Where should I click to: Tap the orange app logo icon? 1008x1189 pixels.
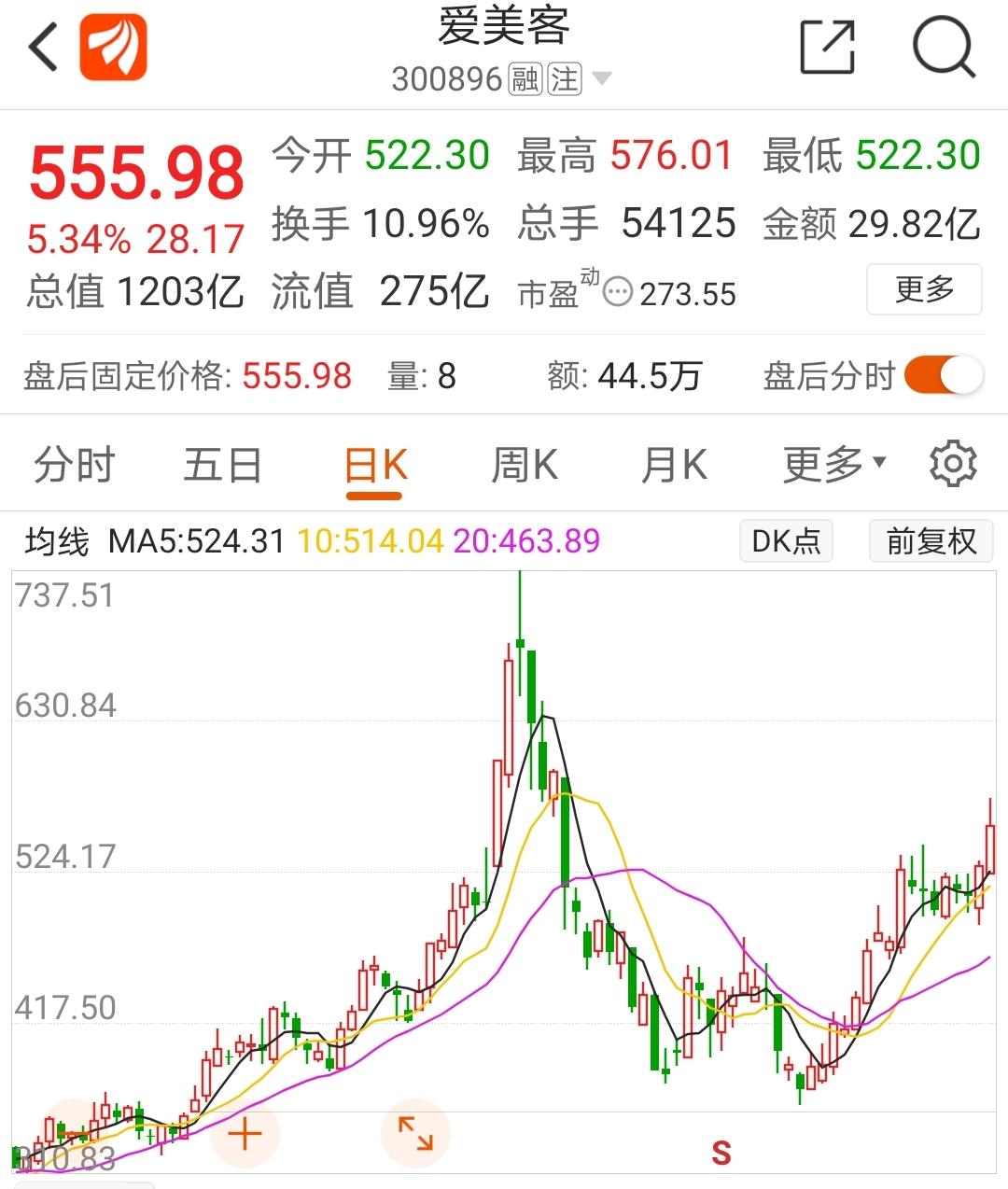(113, 47)
